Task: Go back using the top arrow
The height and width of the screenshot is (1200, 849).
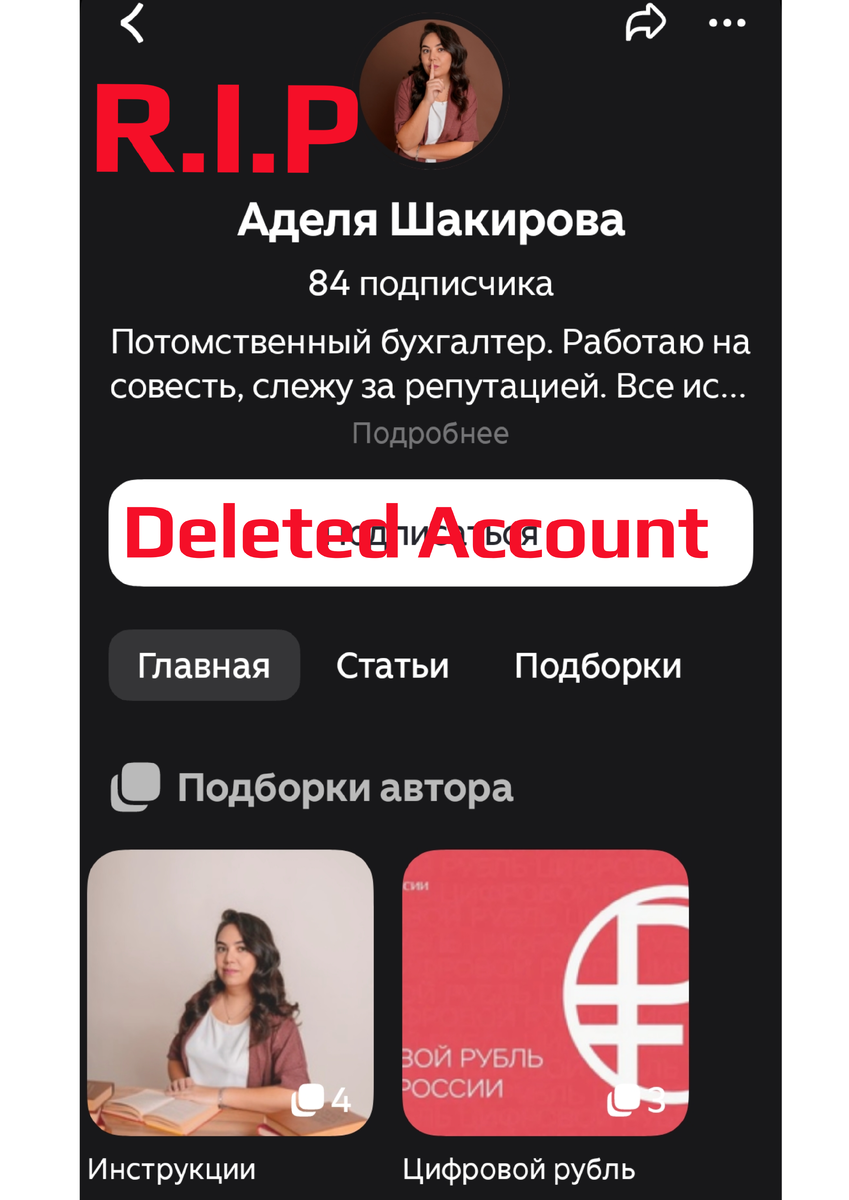Action: [133, 23]
